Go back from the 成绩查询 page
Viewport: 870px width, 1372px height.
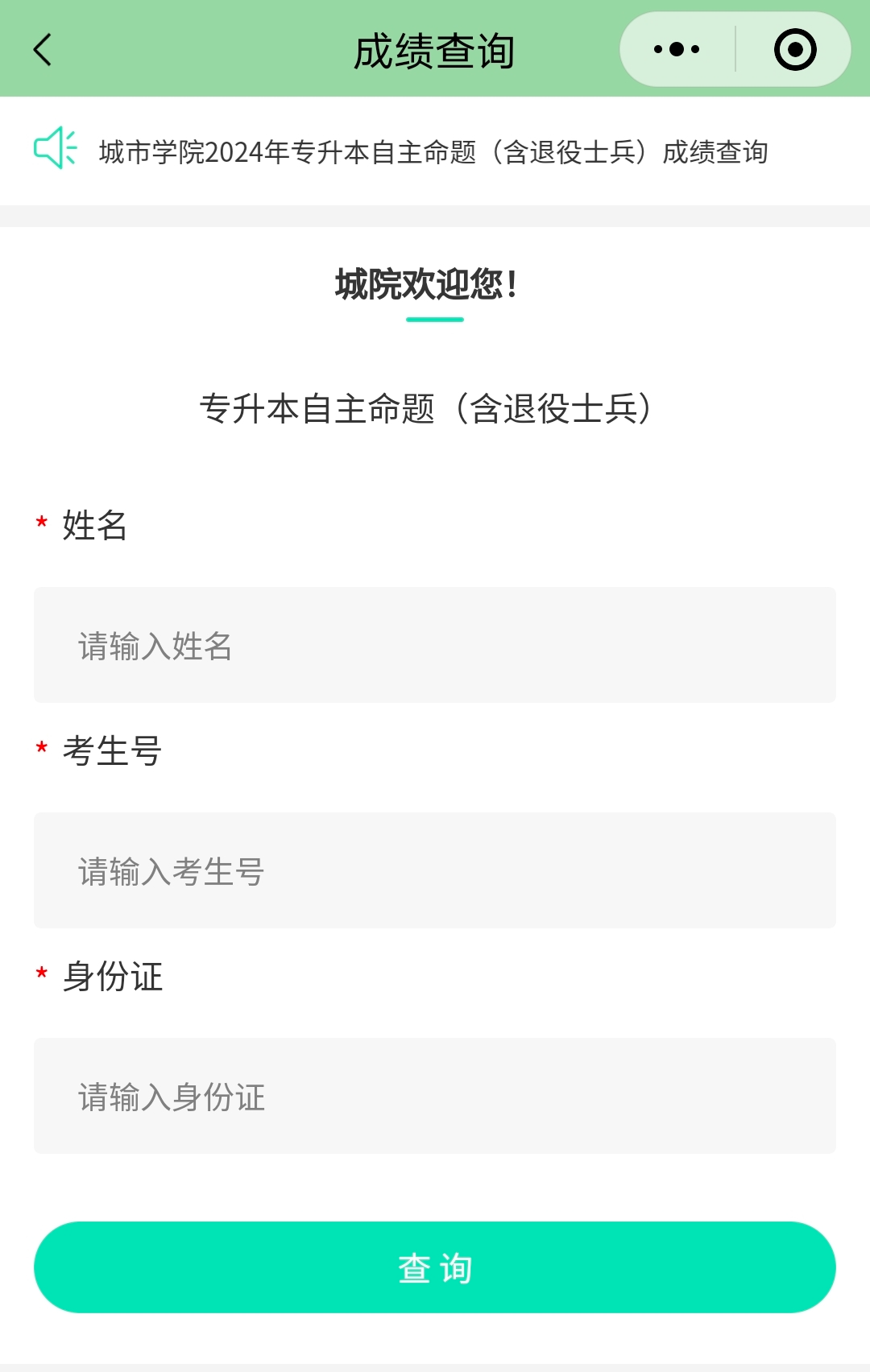click(43, 50)
